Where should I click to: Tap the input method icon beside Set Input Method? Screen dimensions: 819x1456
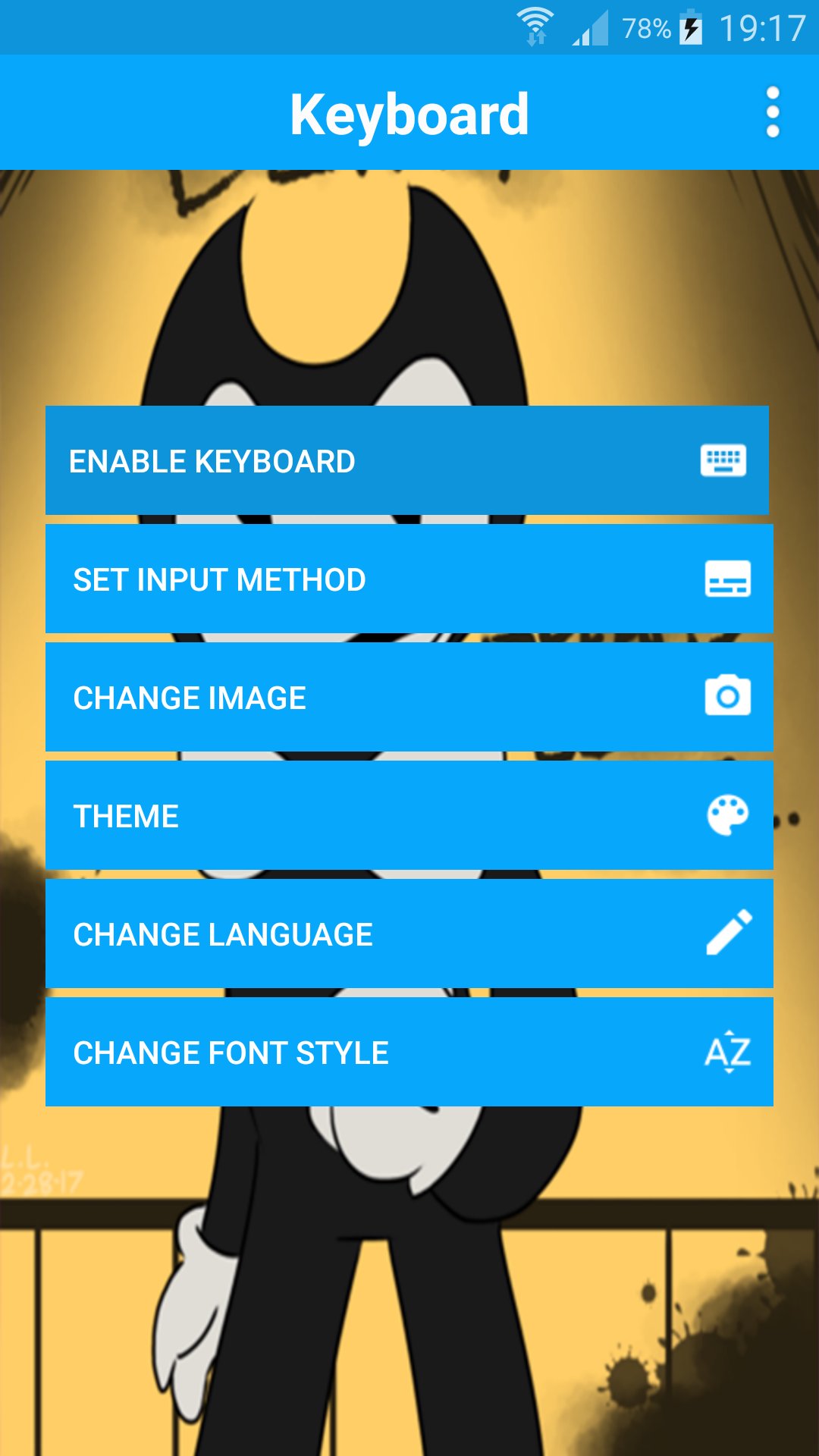click(x=726, y=579)
